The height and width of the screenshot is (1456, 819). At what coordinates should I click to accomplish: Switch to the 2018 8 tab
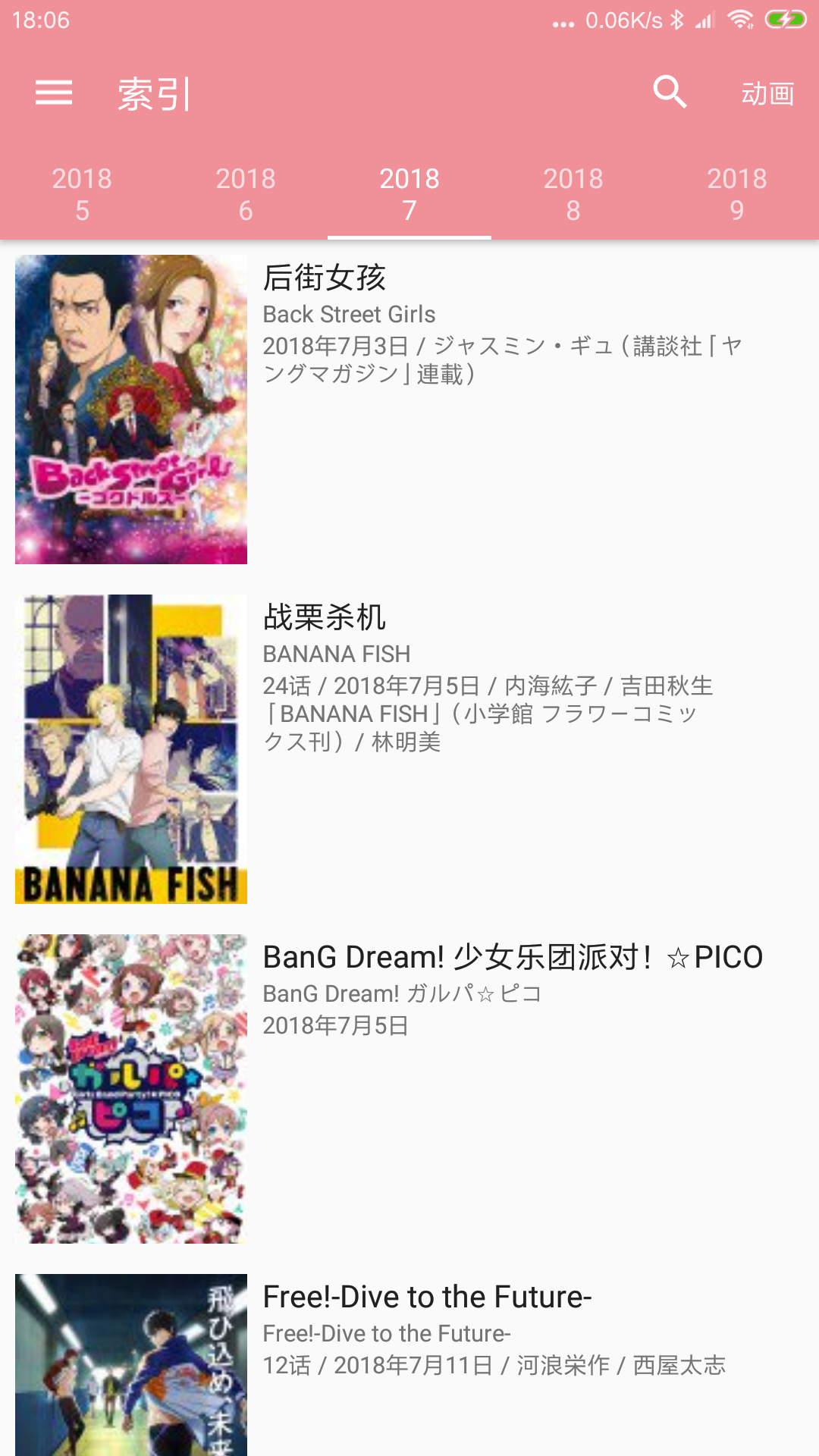[x=573, y=194]
